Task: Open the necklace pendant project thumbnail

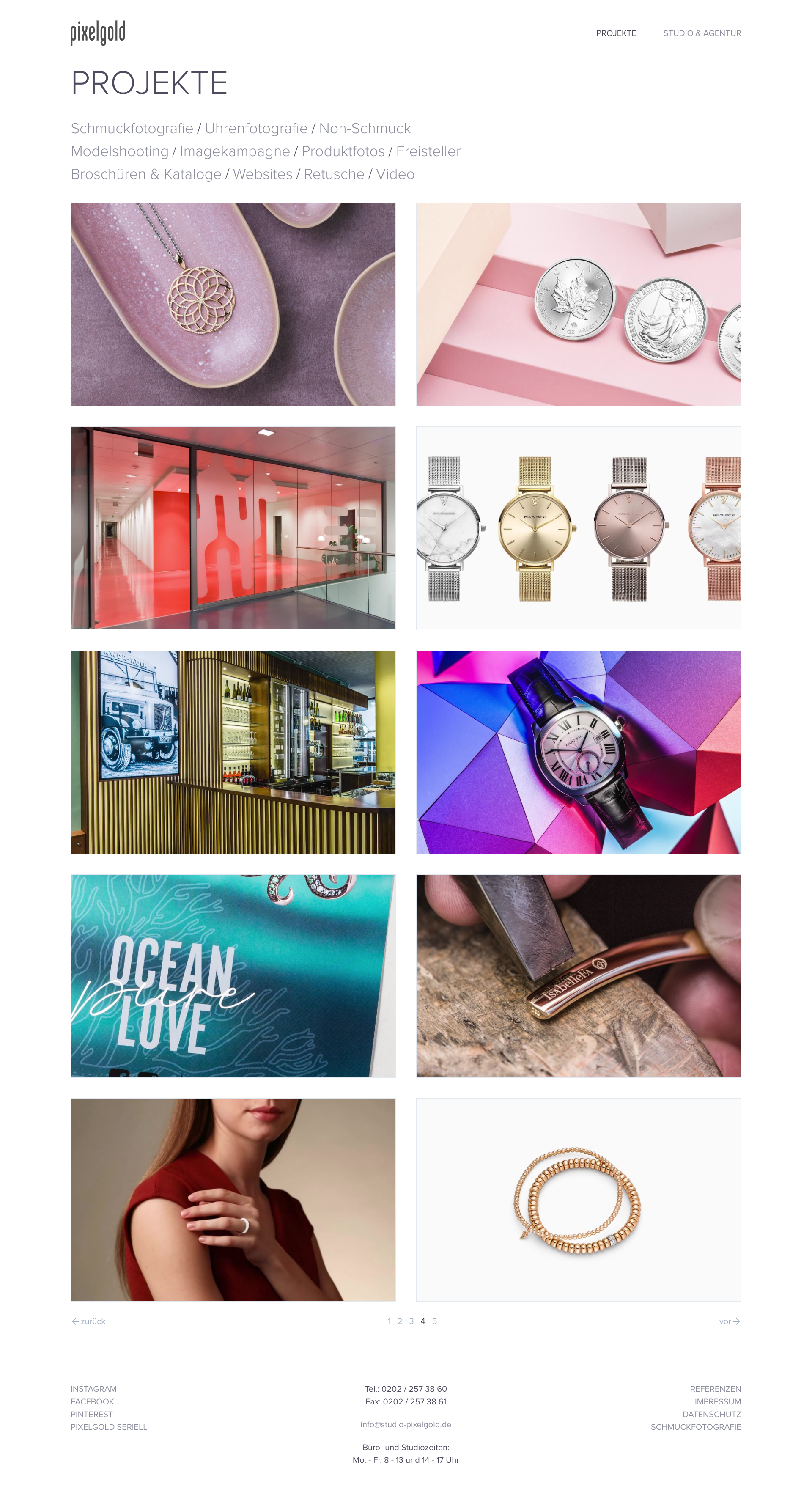Action: point(233,303)
